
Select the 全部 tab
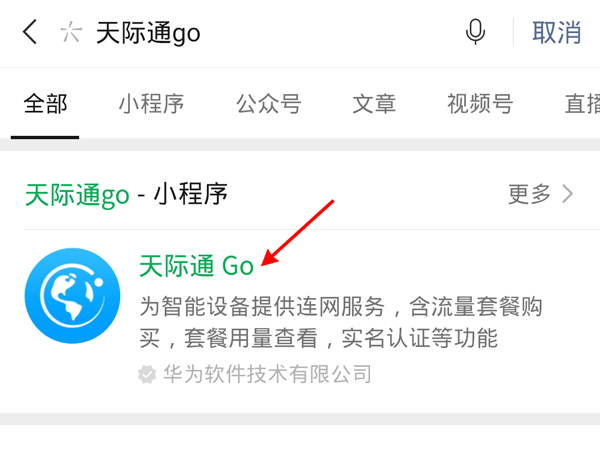(46, 103)
